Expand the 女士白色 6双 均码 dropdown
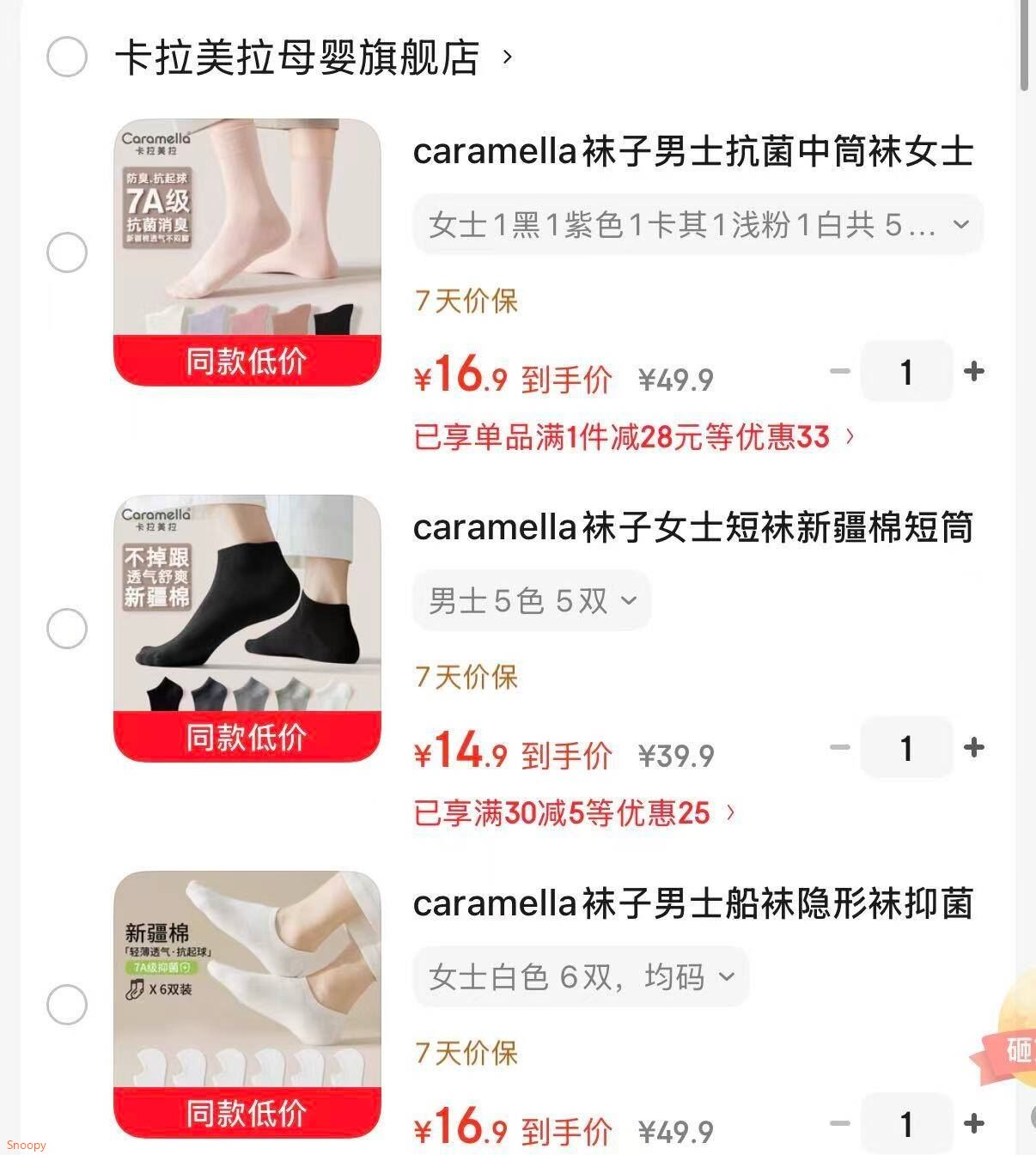This screenshot has width=1036, height=1155. (581, 976)
